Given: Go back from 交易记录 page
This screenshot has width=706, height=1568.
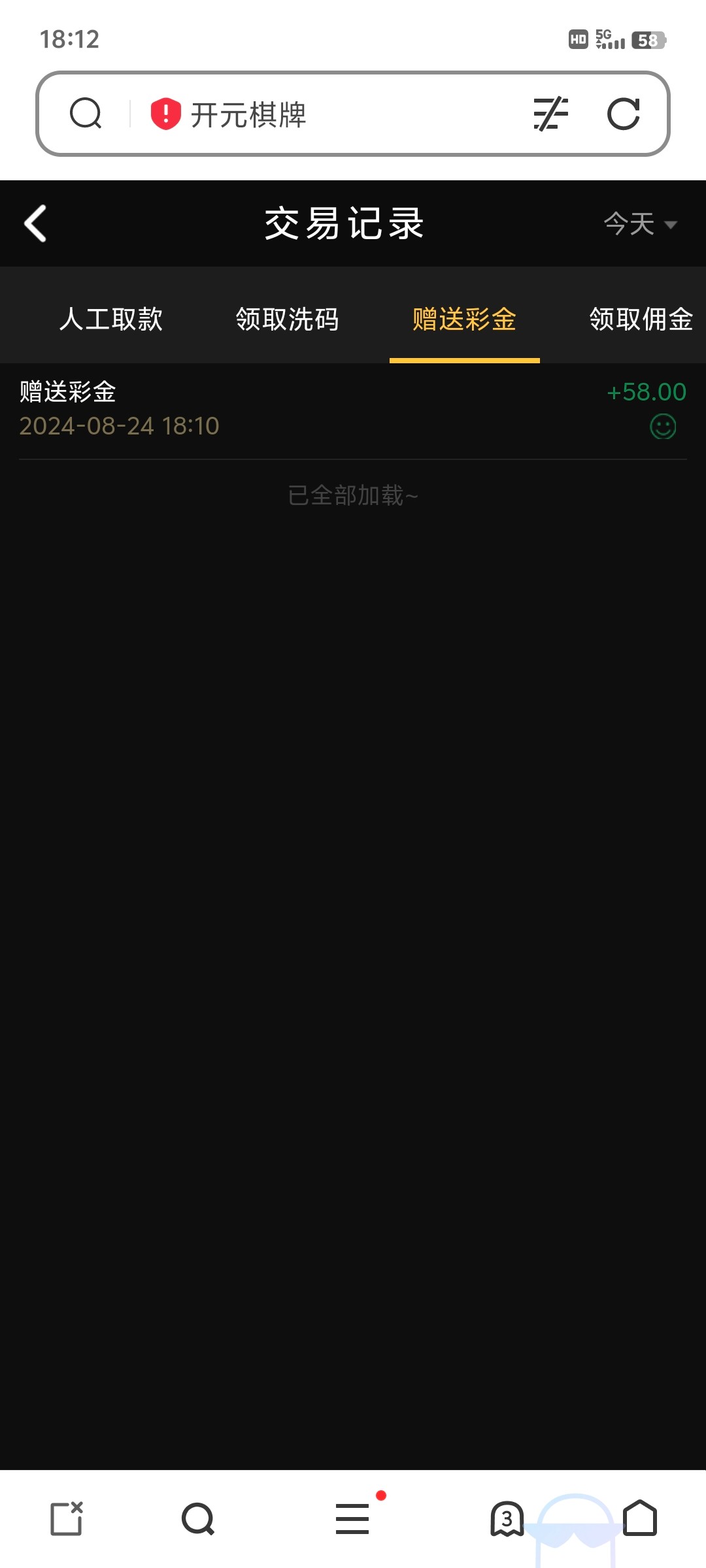Looking at the screenshot, I should pyautogui.click(x=35, y=223).
